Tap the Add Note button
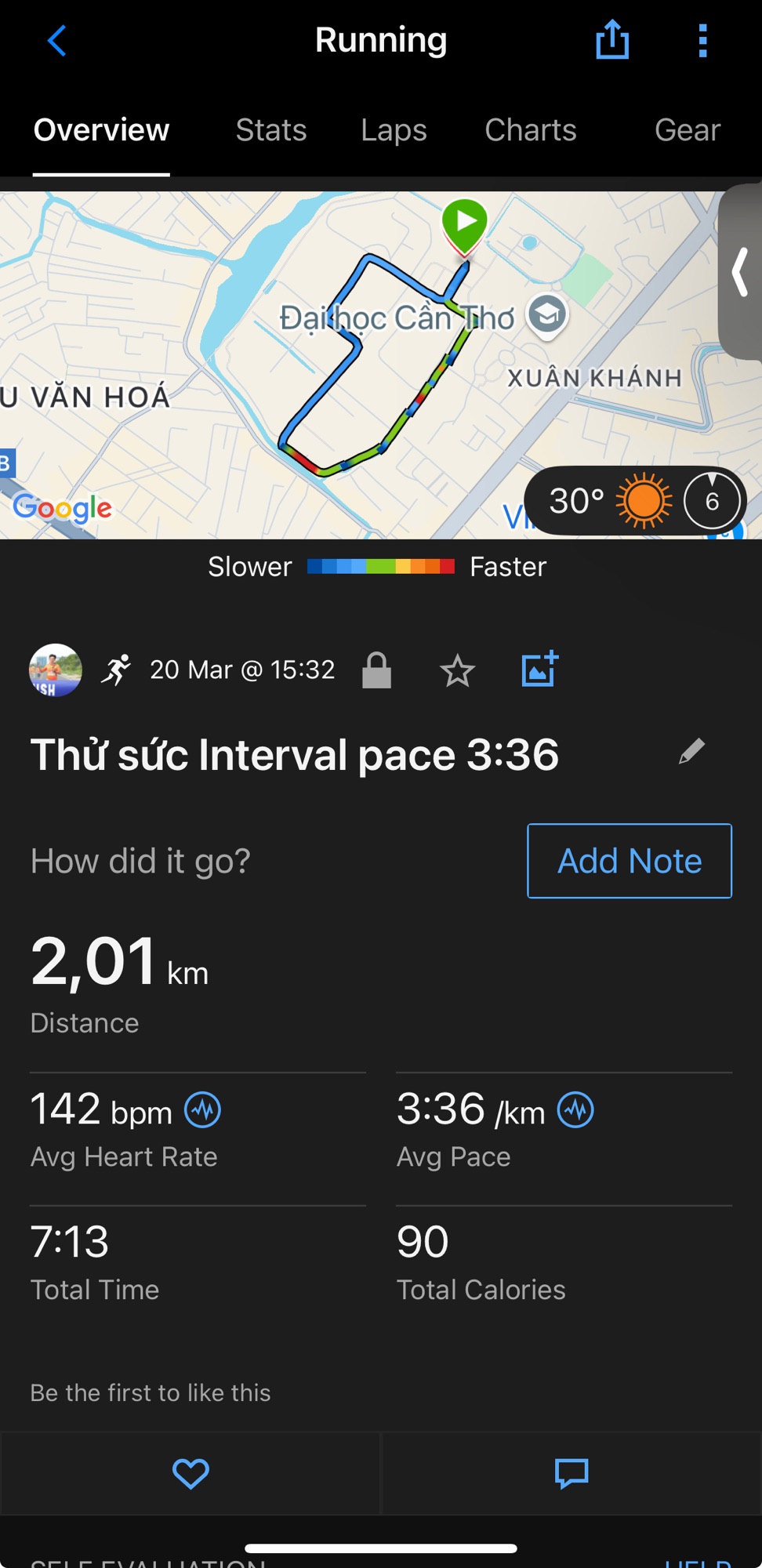This screenshot has width=762, height=1568. tap(630, 861)
